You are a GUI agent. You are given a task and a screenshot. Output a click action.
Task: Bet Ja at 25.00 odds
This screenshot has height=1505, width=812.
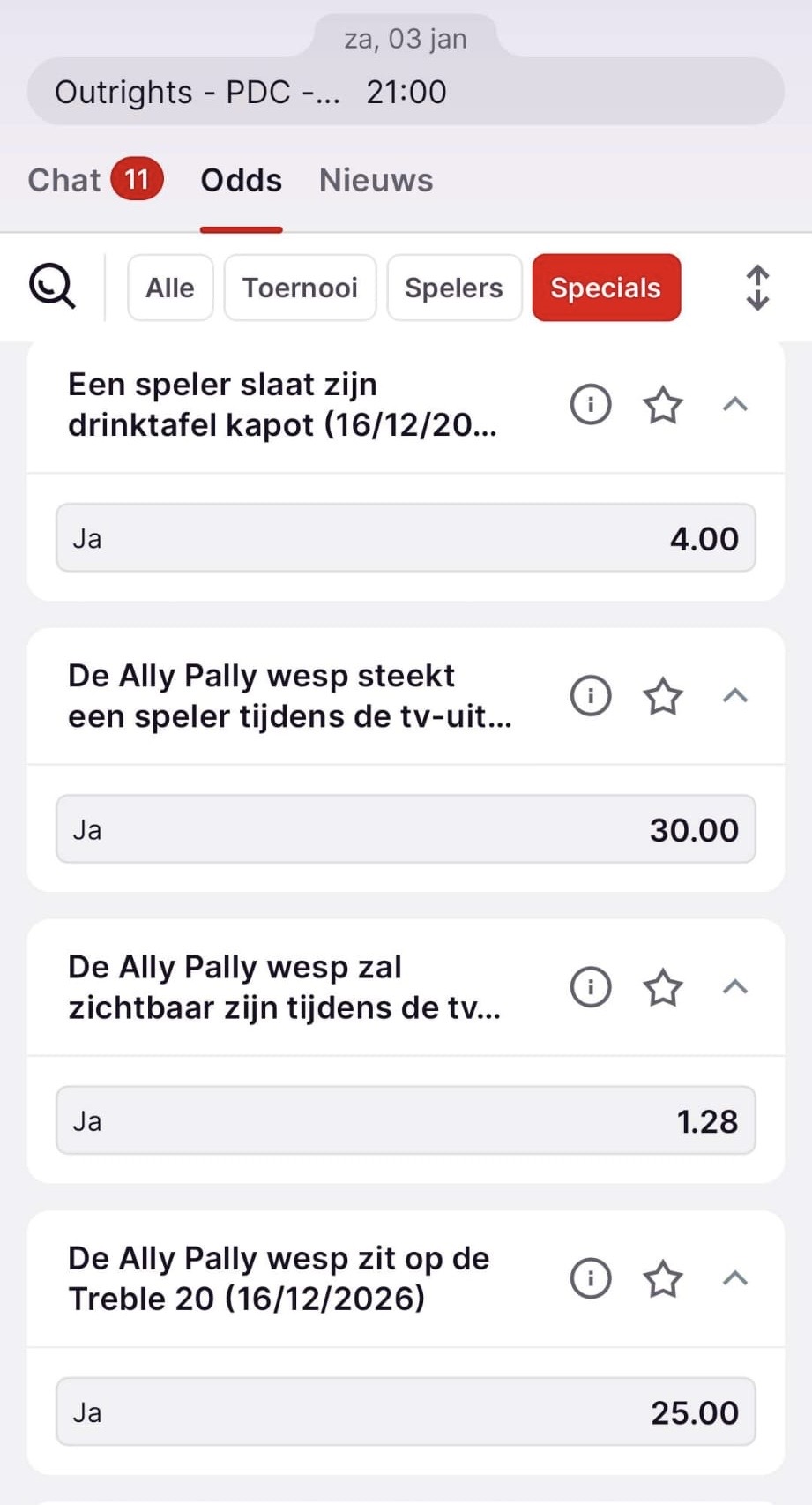coord(406,1411)
